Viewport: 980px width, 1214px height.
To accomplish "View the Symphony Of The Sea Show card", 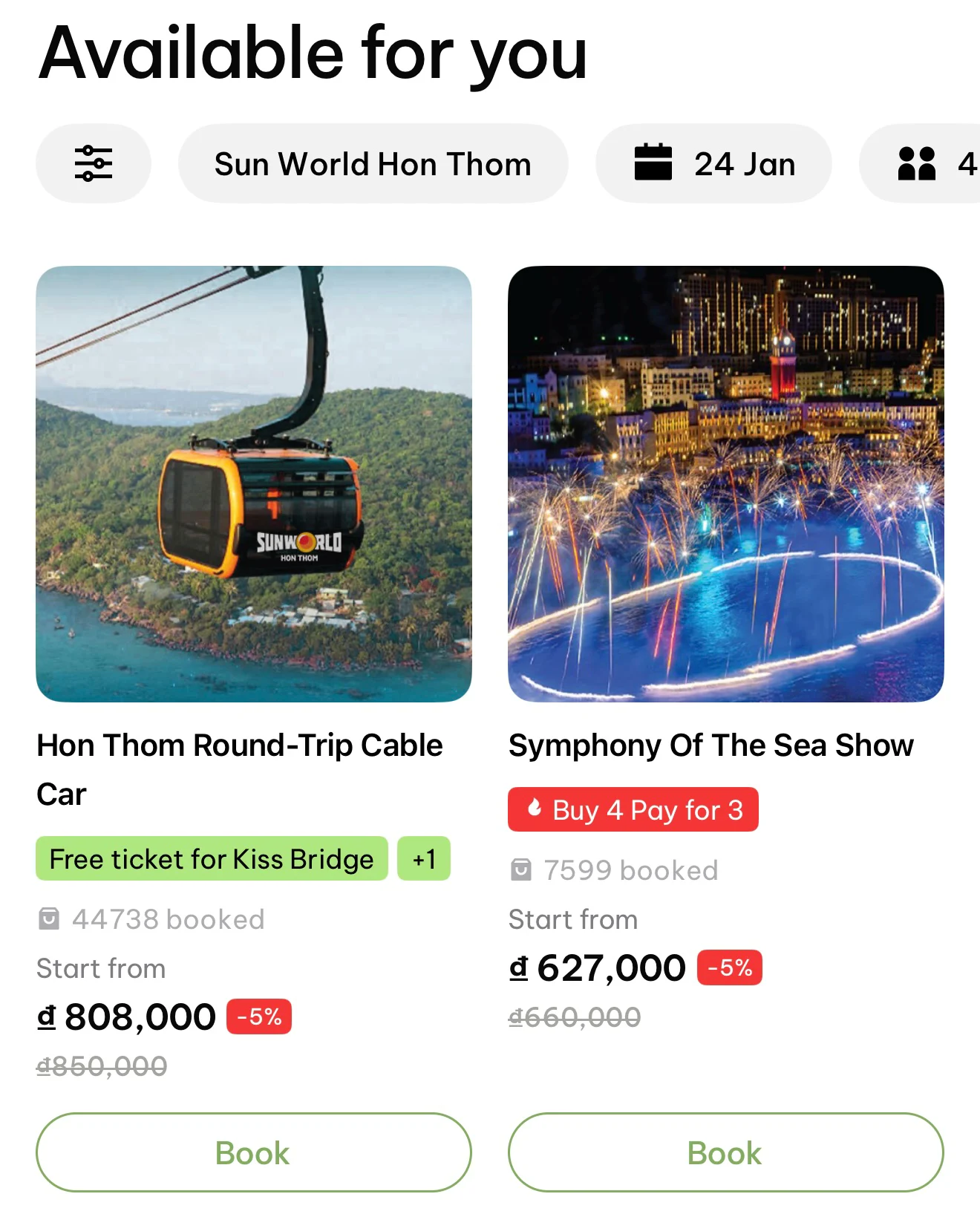I will (x=725, y=484).
